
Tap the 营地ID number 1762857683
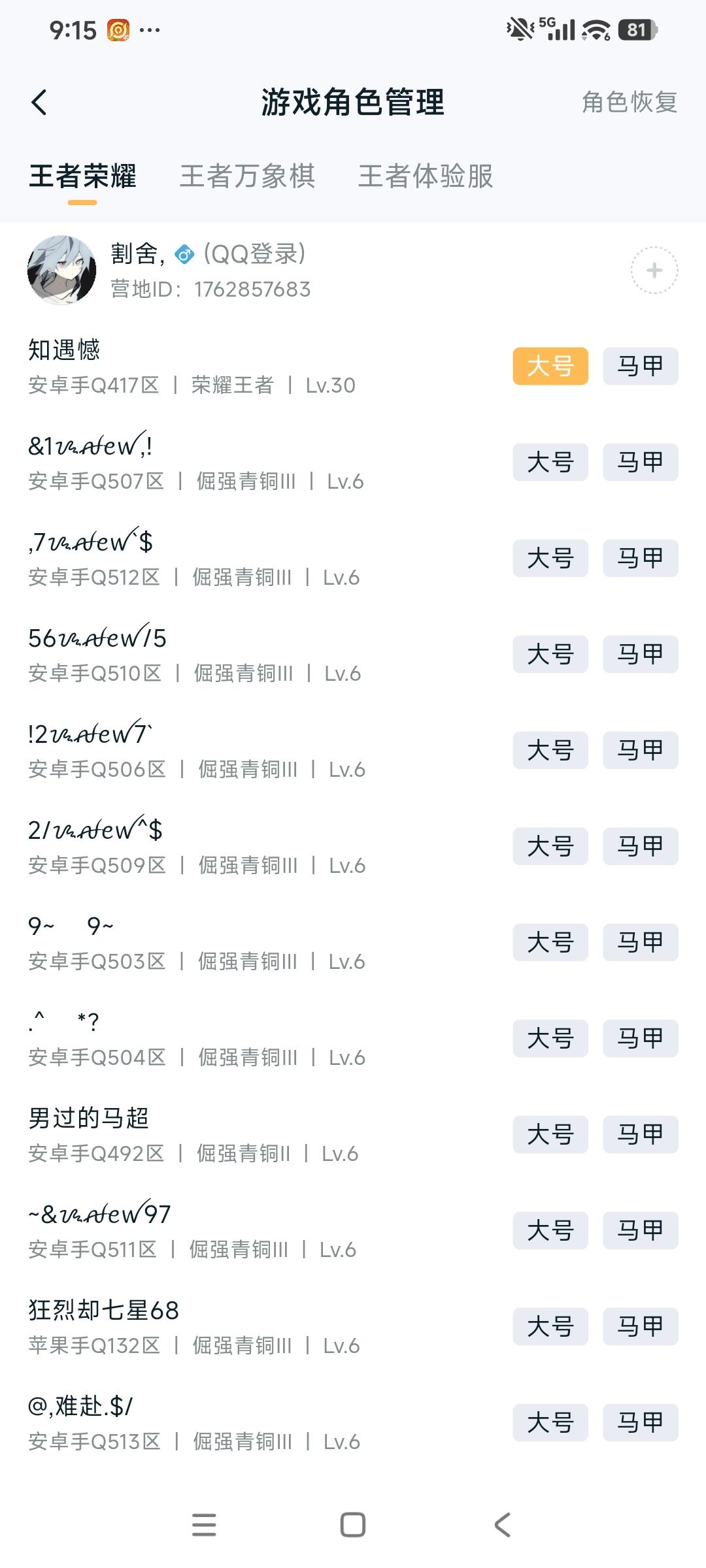254,288
